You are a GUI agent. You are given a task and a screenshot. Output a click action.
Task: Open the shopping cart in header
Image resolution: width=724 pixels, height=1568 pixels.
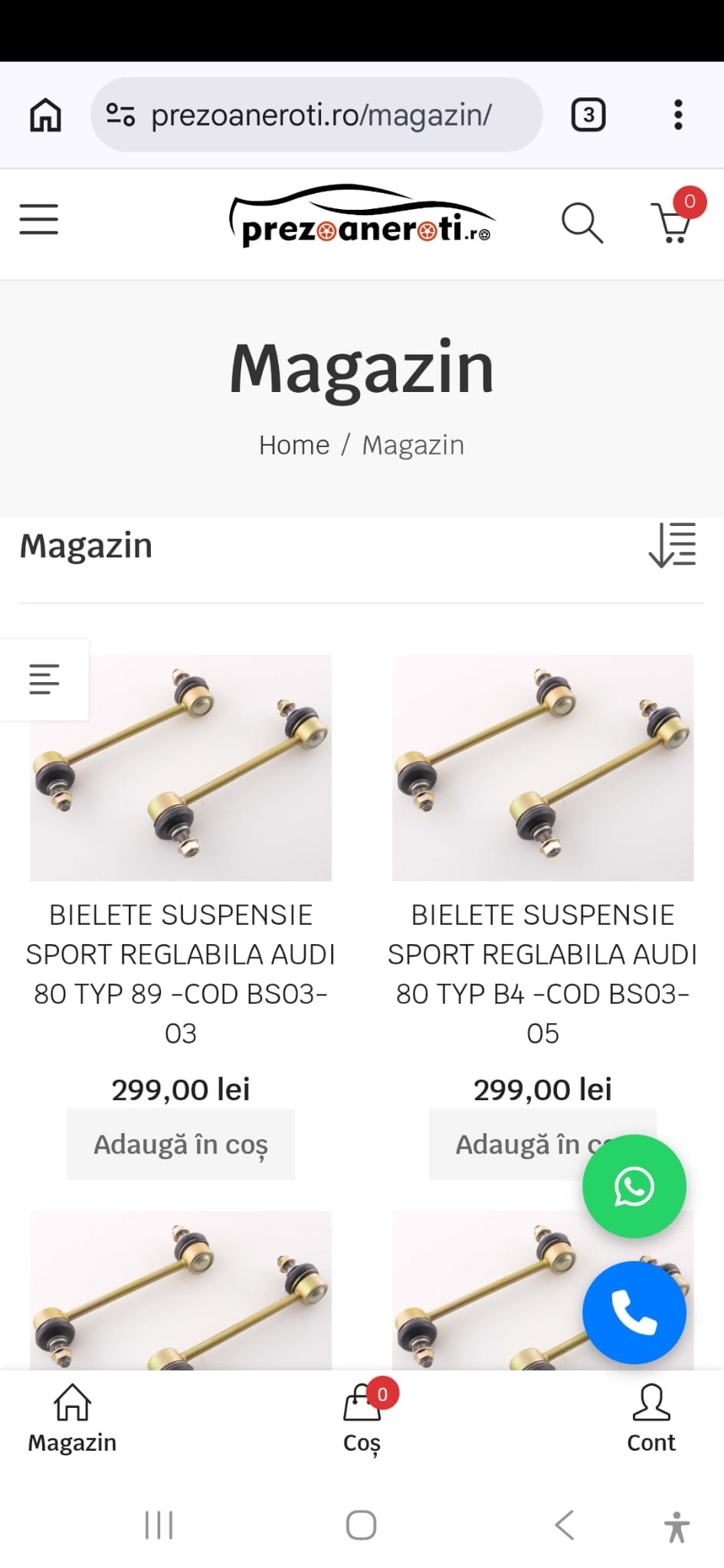pos(674,222)
